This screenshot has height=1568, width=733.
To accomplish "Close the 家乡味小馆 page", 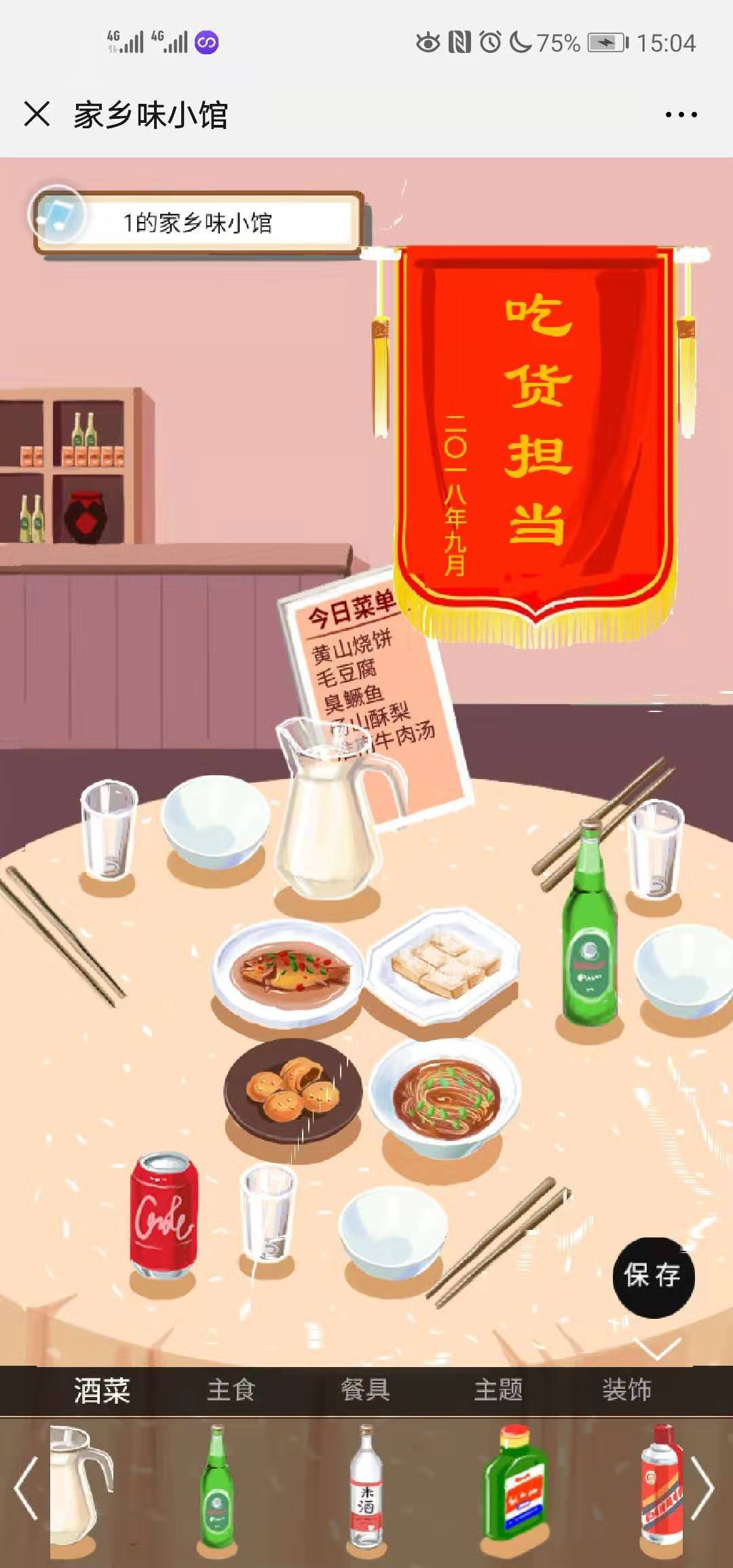I will pyautogui.click(x=37, y=114).
